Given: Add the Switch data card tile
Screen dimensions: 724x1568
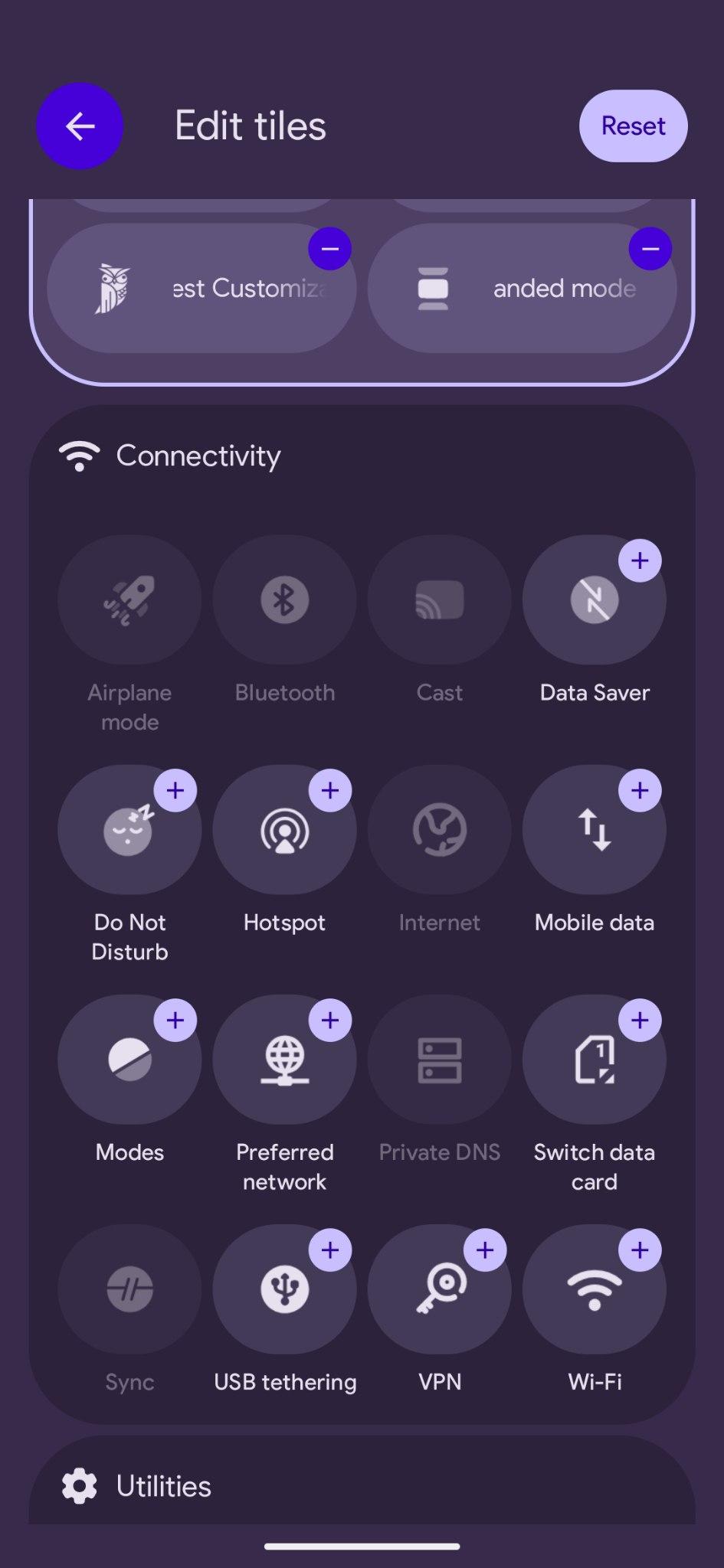Looking at the screenshot, I should pos(640,1020).
